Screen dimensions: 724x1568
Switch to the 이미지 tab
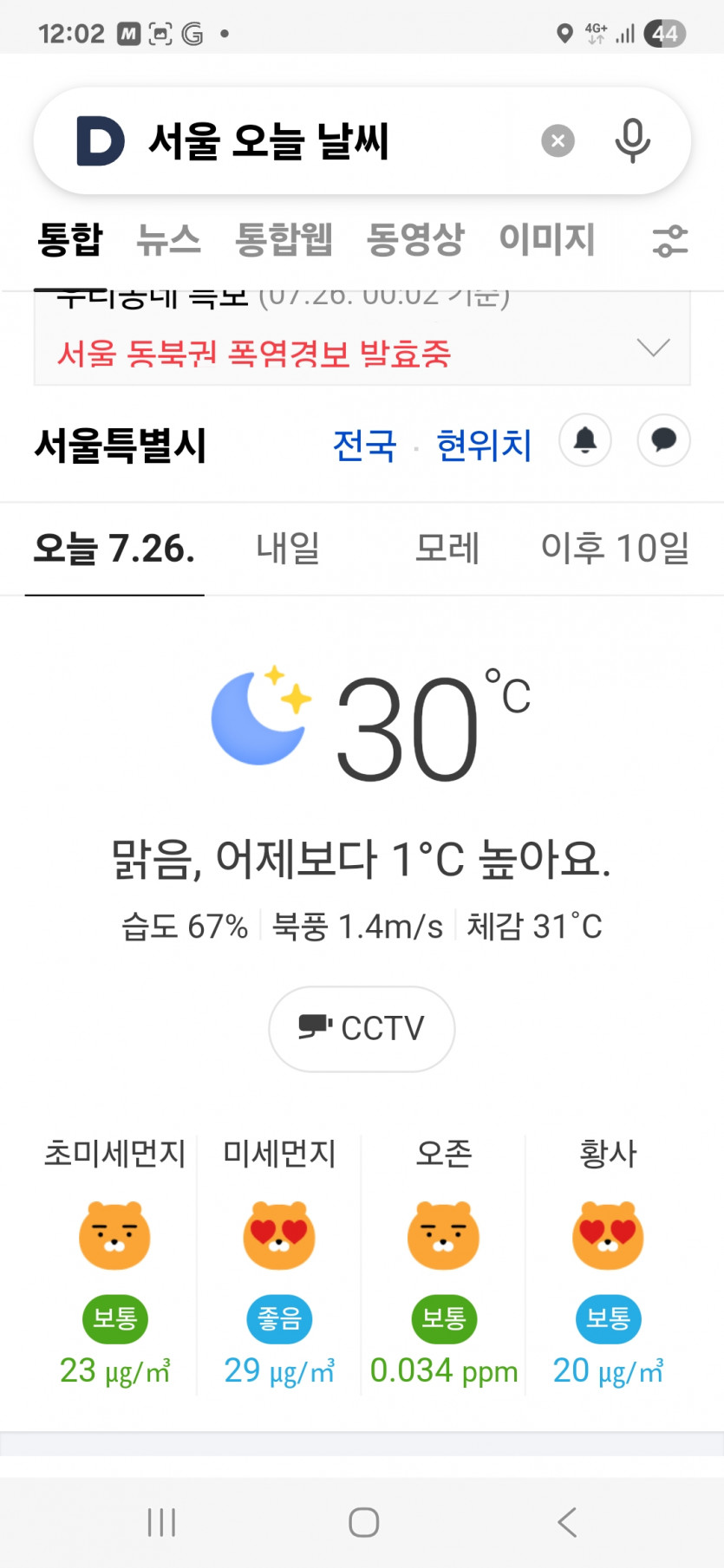[x=547, y=239]
